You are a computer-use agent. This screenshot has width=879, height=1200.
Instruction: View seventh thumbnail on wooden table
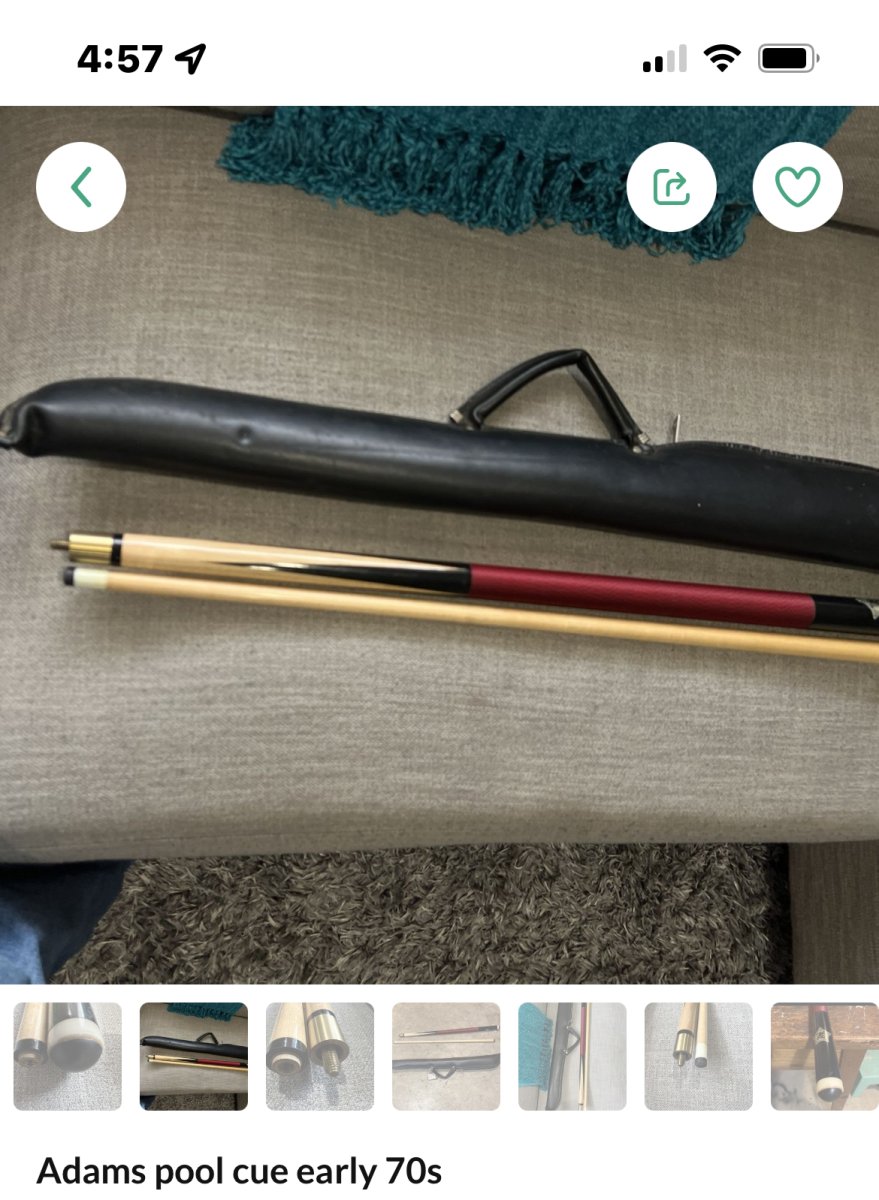click(x=824, y=1056)
